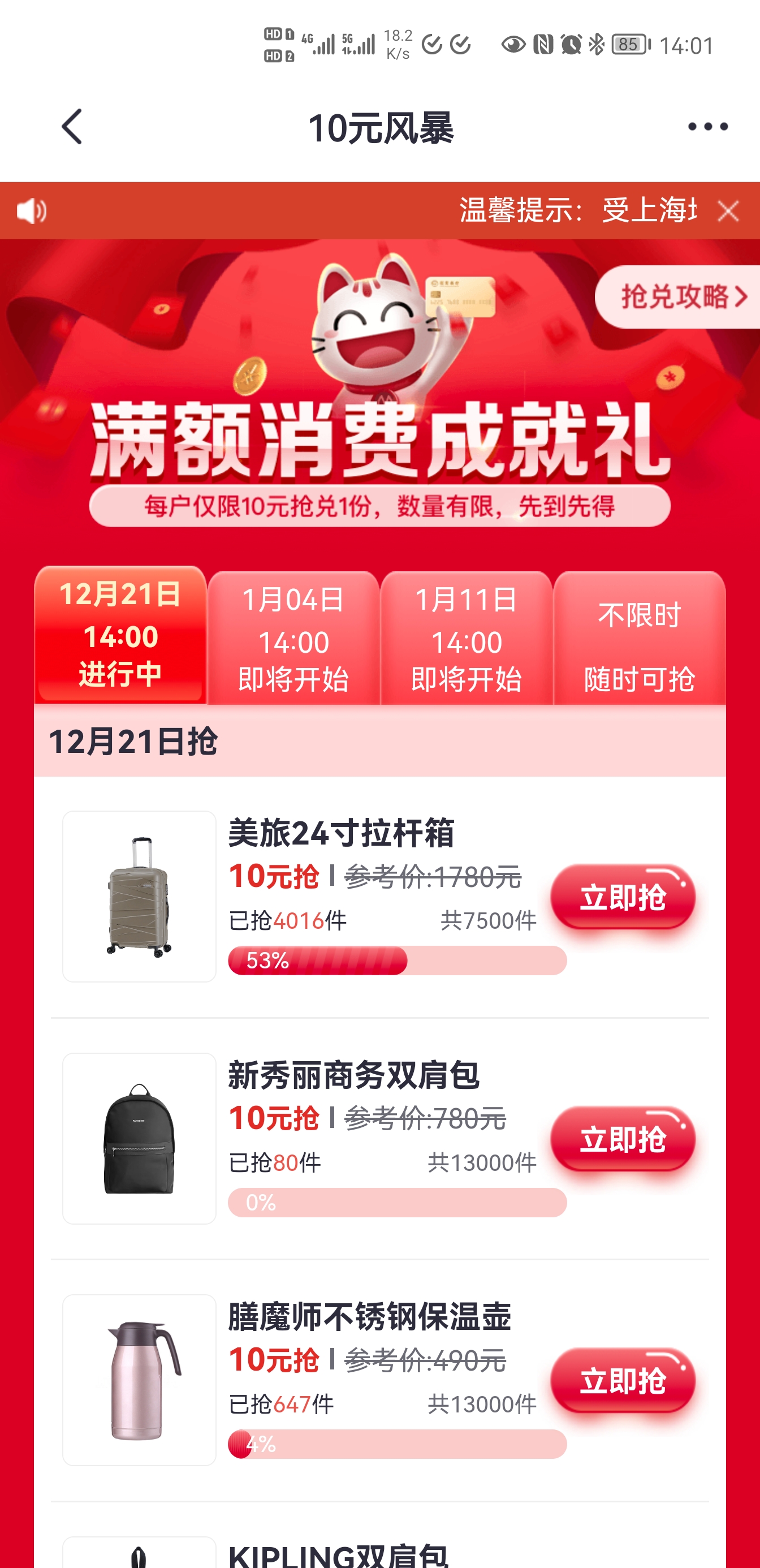This screenshot has height=1568, width=760.
Task: Select the 12月21日 14:00 进行中 tab
Action: [x=120, y=635]
